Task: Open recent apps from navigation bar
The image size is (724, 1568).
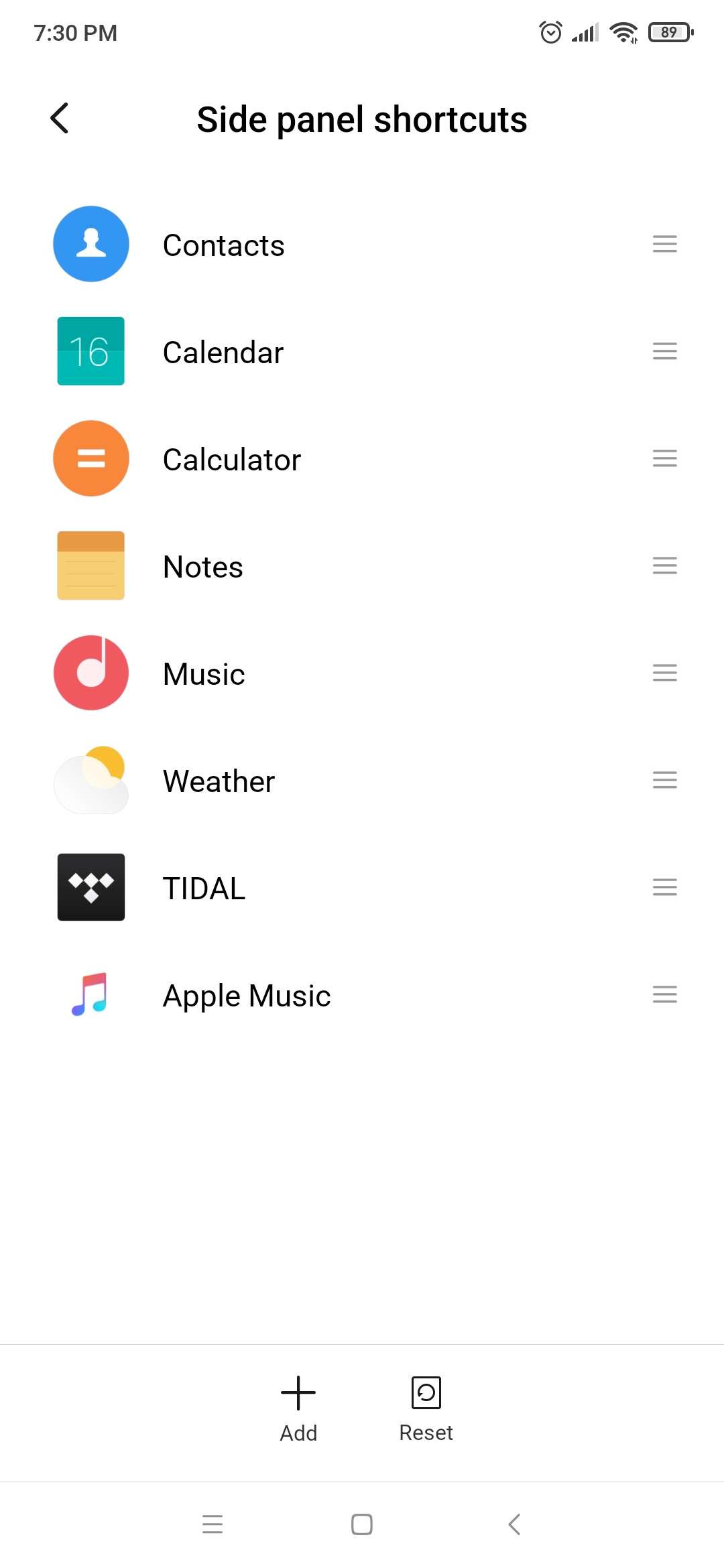Action: 213,1524
